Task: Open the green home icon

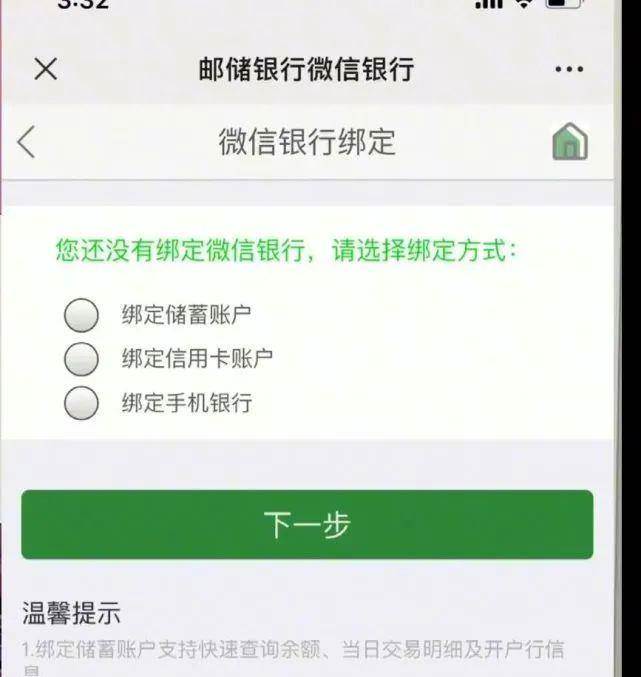Action: pyautogui.click(x=569, y=142)
